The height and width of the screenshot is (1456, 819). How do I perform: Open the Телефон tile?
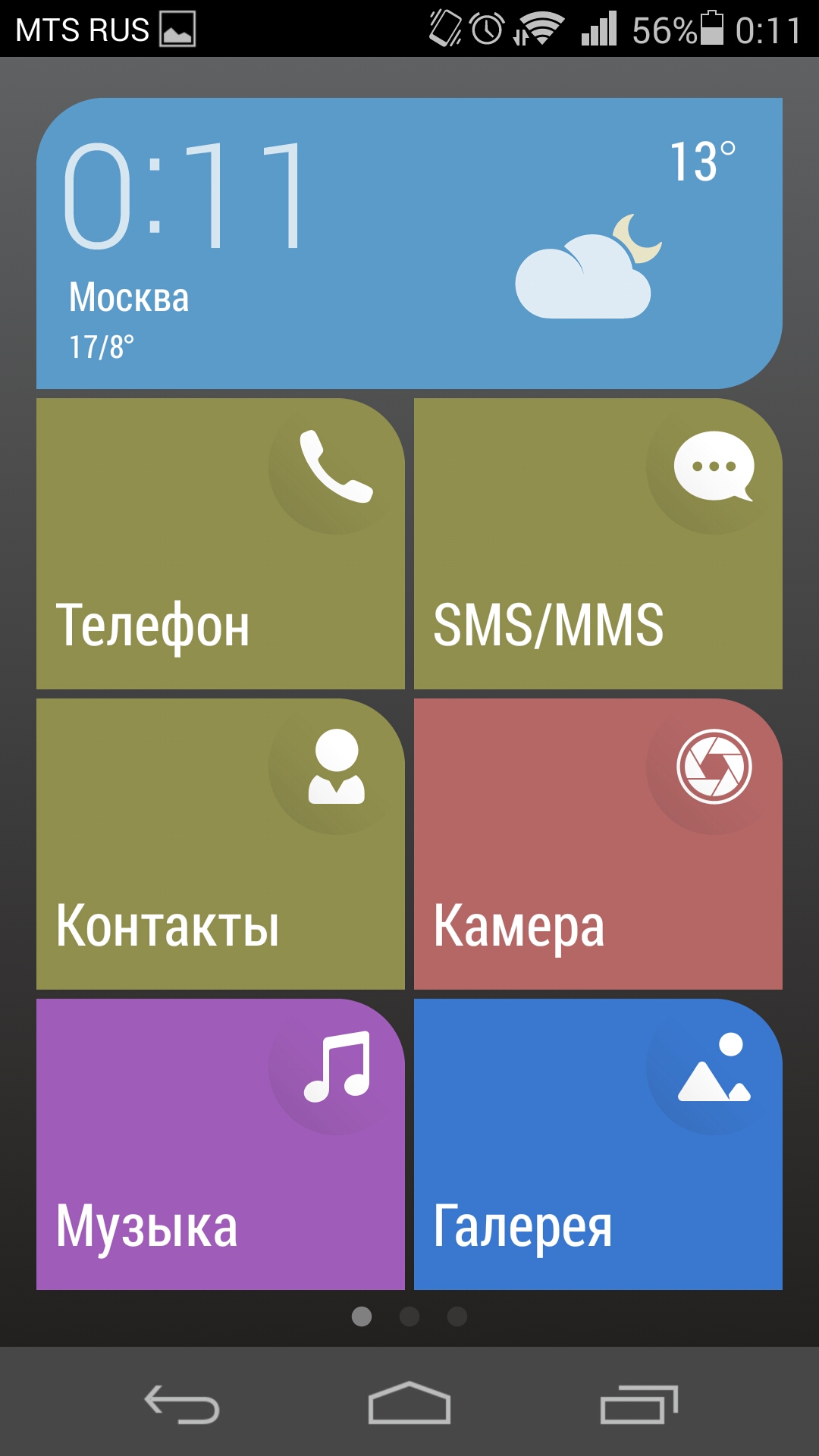tap(220, 544)
